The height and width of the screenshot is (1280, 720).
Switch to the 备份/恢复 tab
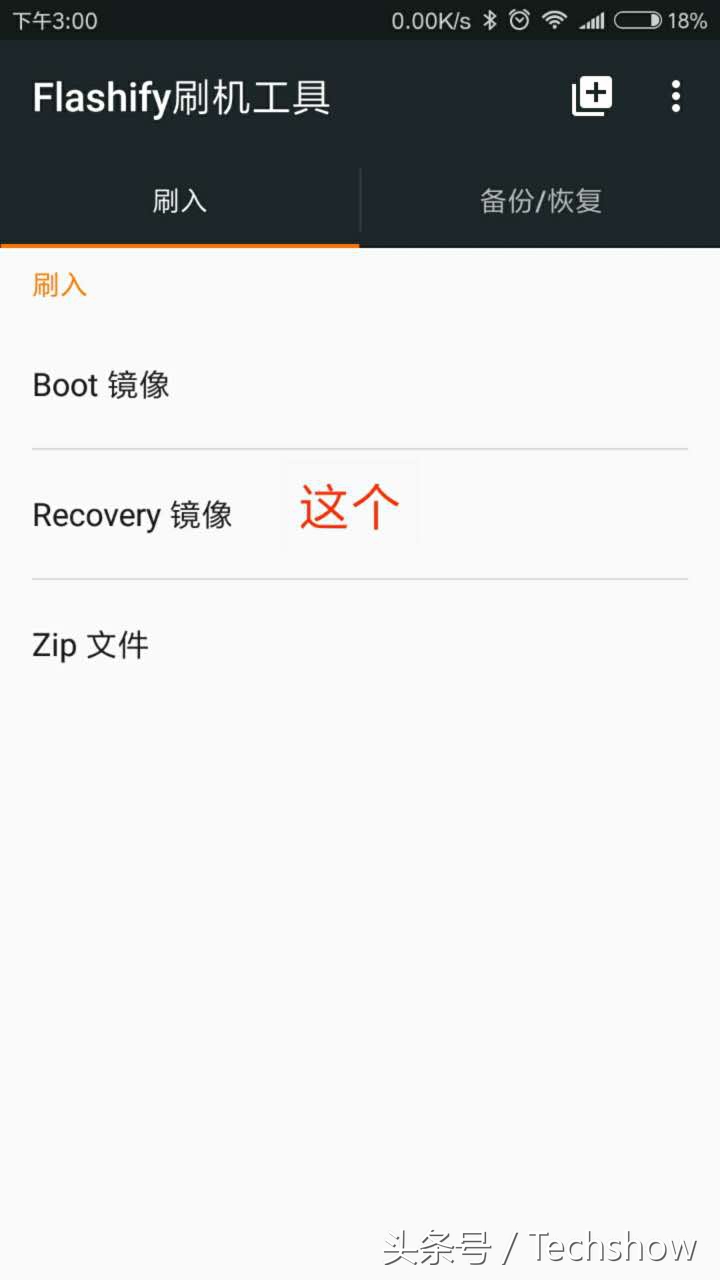[540, 200]
